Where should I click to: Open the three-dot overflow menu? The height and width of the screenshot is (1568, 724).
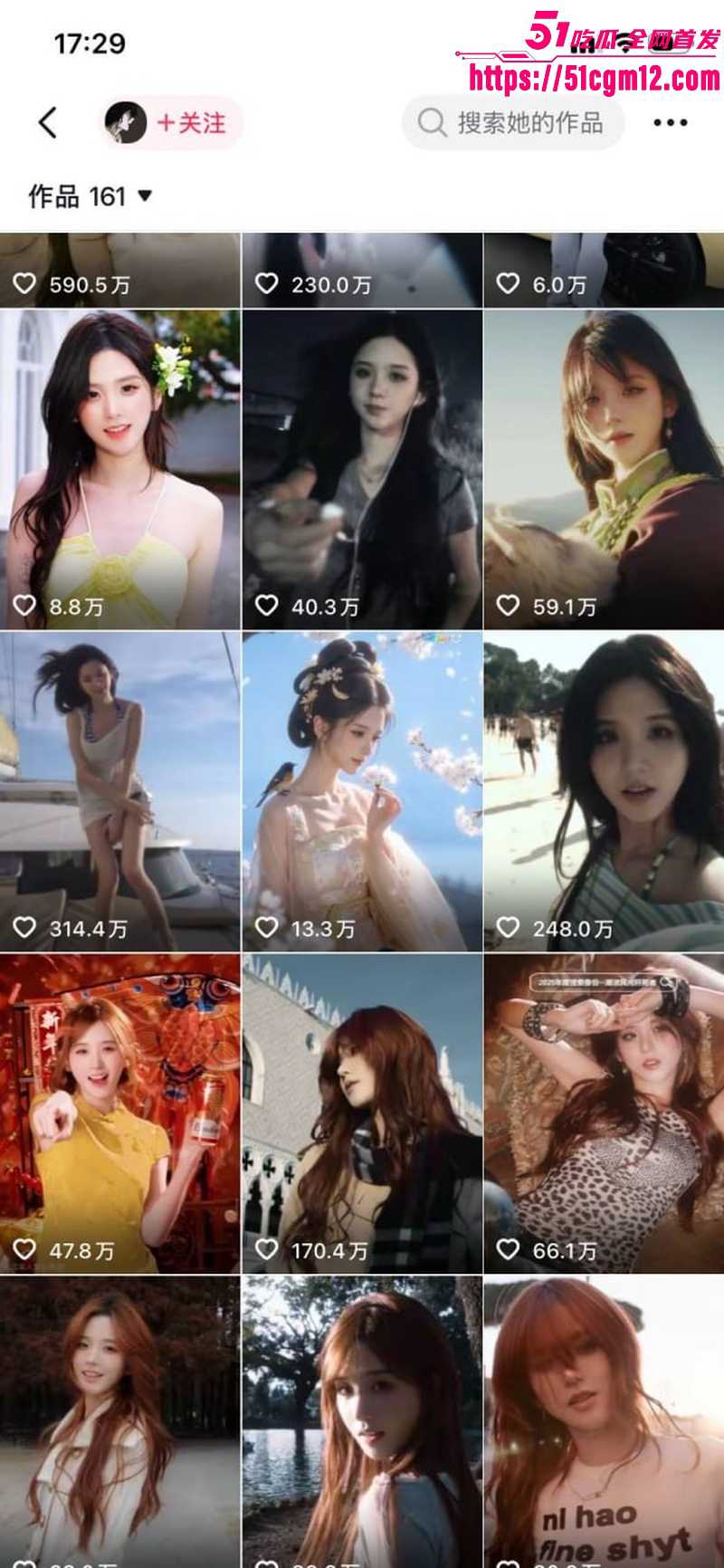click(x=671, y=122)
